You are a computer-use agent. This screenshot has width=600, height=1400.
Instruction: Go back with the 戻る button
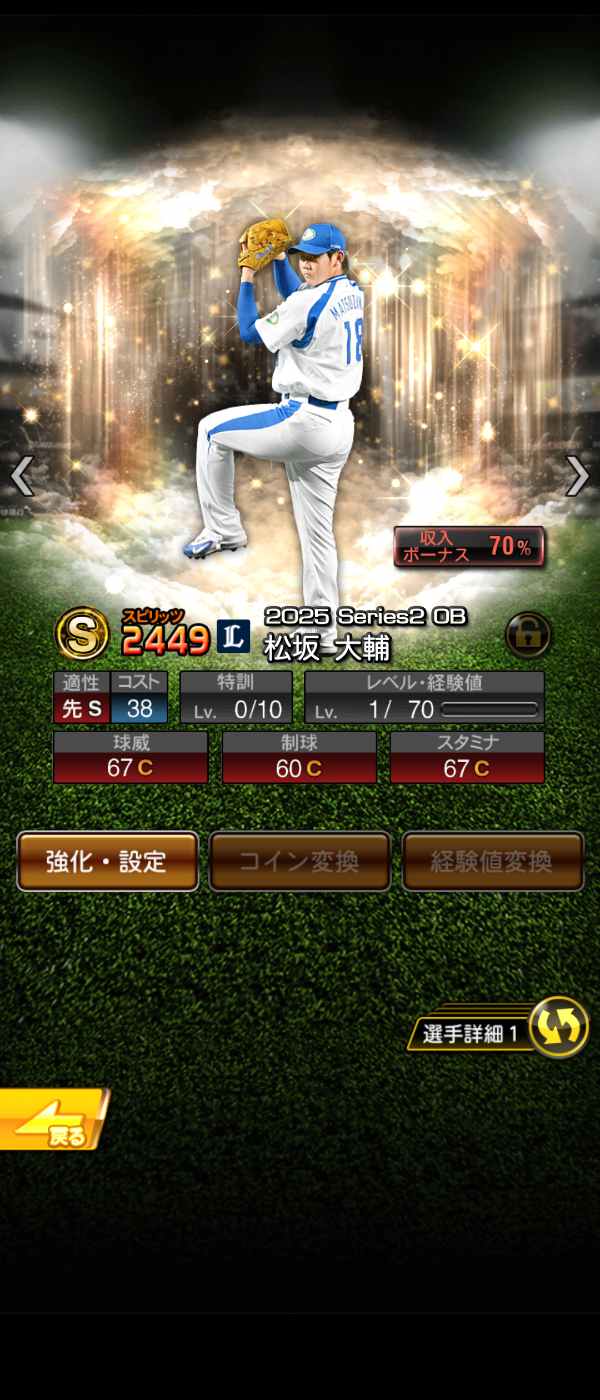pyautogui.click(x=52, y=1120)
